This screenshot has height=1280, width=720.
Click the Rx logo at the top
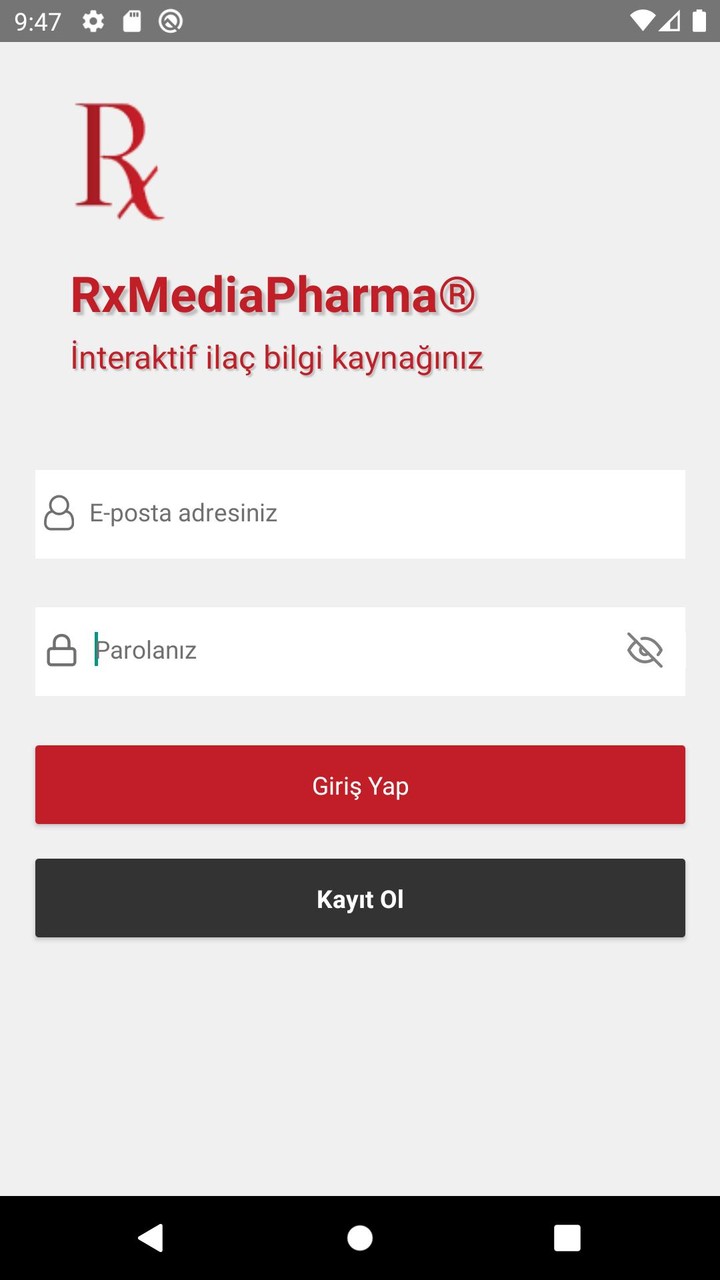pos(118,160)
